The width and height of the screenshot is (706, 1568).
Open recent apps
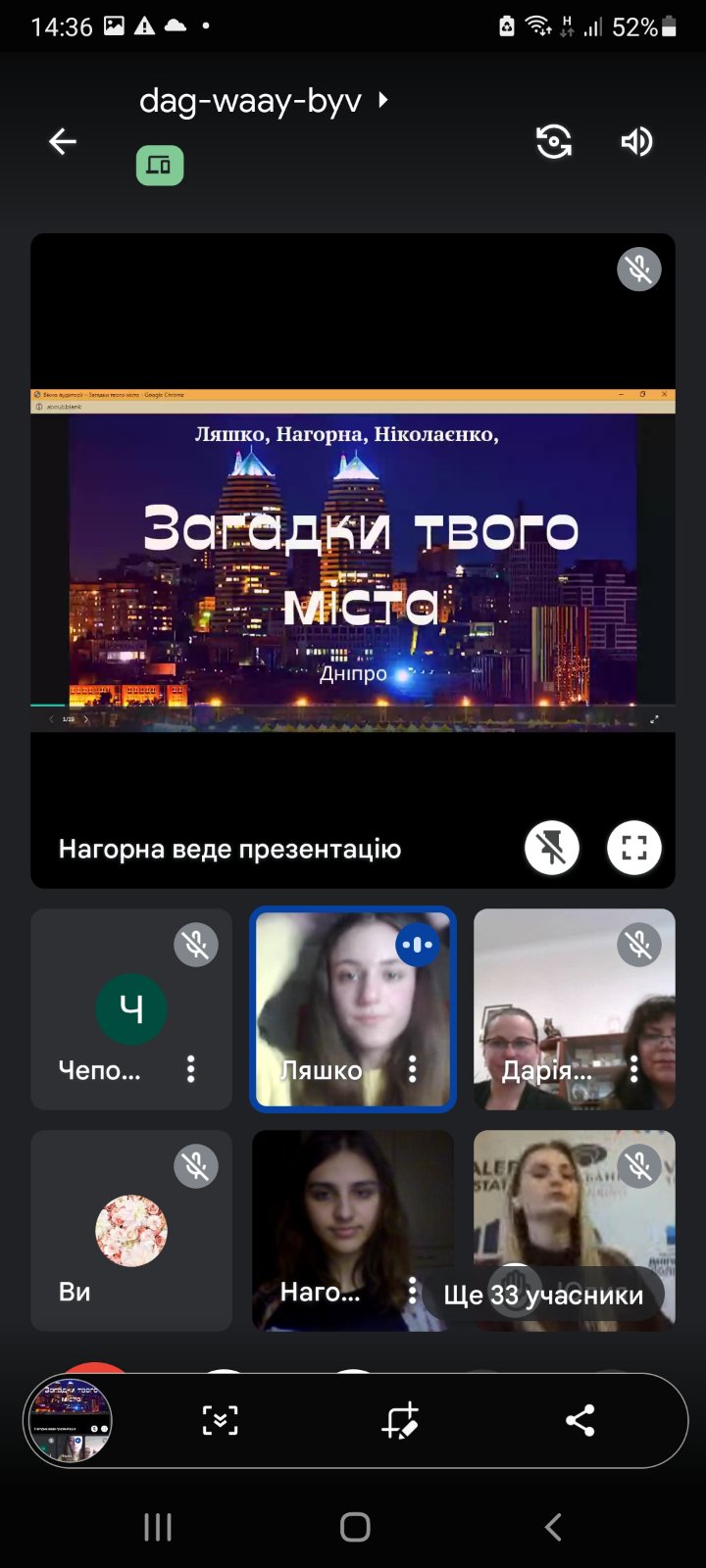coord(158,1527)
